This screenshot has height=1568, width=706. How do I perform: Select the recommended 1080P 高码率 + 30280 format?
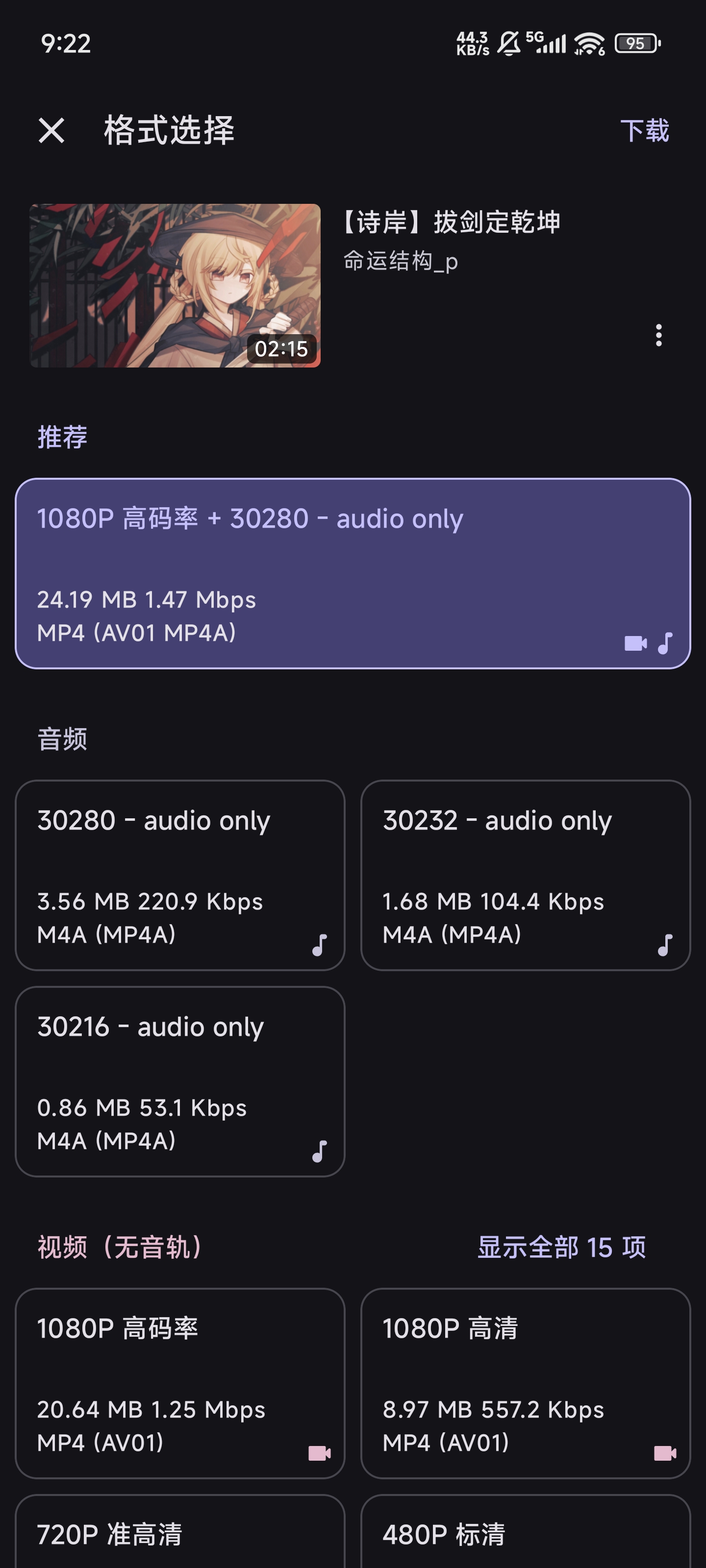point(353,573)
